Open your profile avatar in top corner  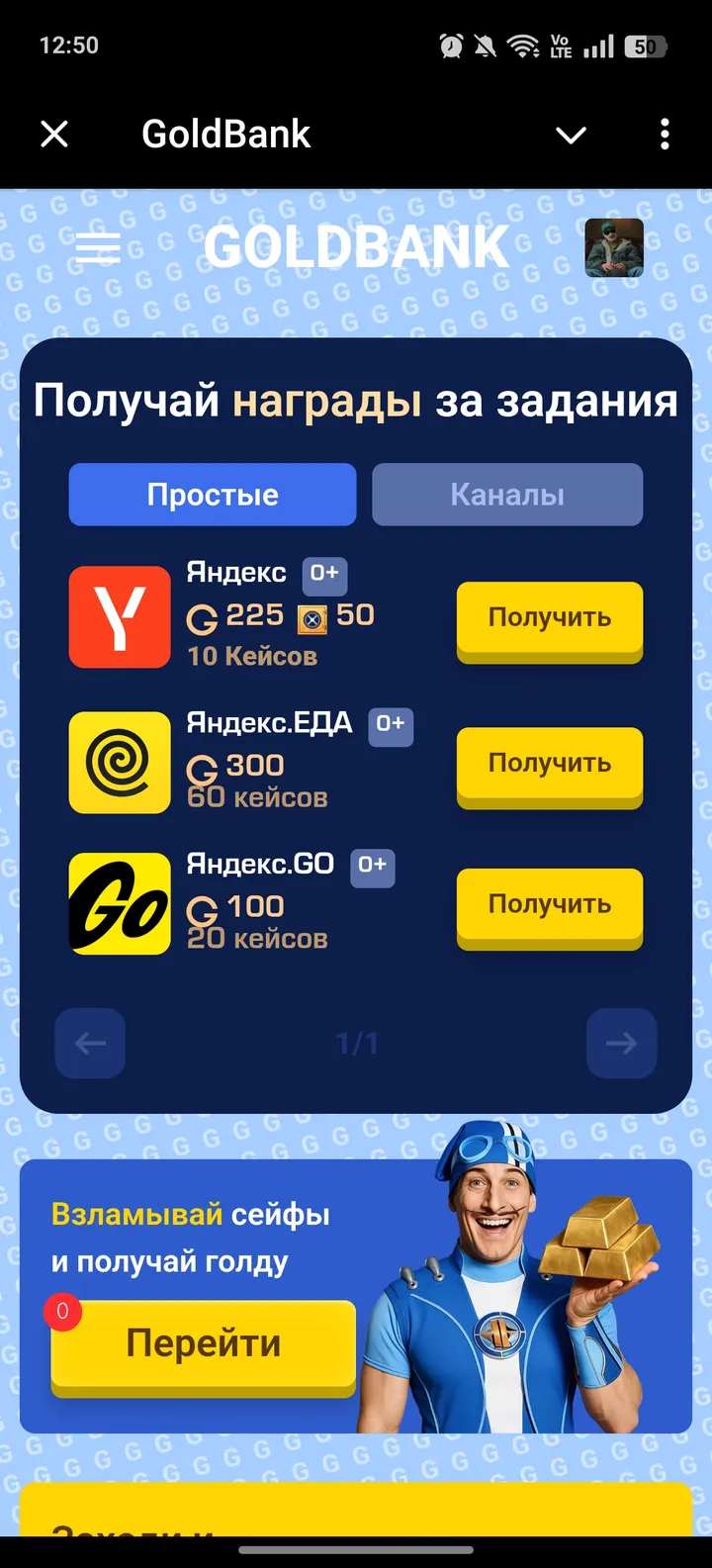coord(614,248)
